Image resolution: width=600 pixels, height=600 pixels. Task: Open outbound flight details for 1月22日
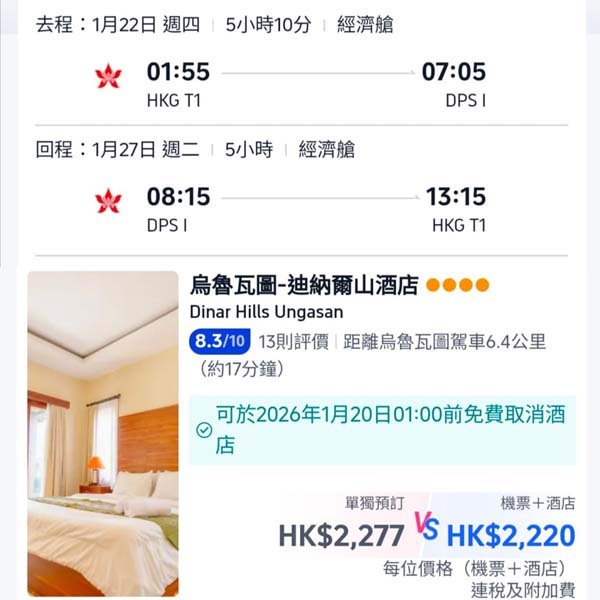tap(300, 73)
